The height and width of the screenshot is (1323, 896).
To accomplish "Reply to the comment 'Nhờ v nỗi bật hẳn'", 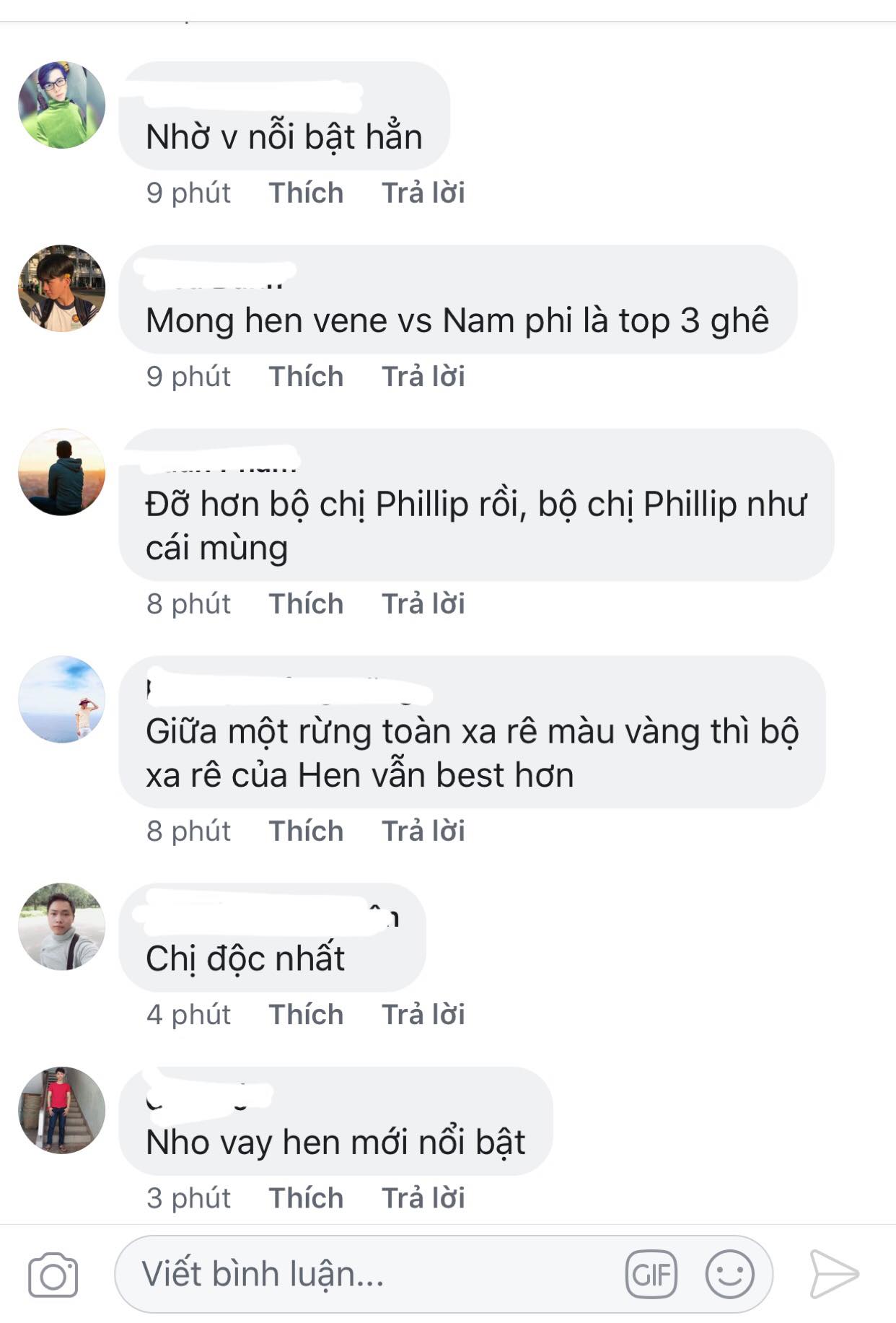I will pos(423,193).
